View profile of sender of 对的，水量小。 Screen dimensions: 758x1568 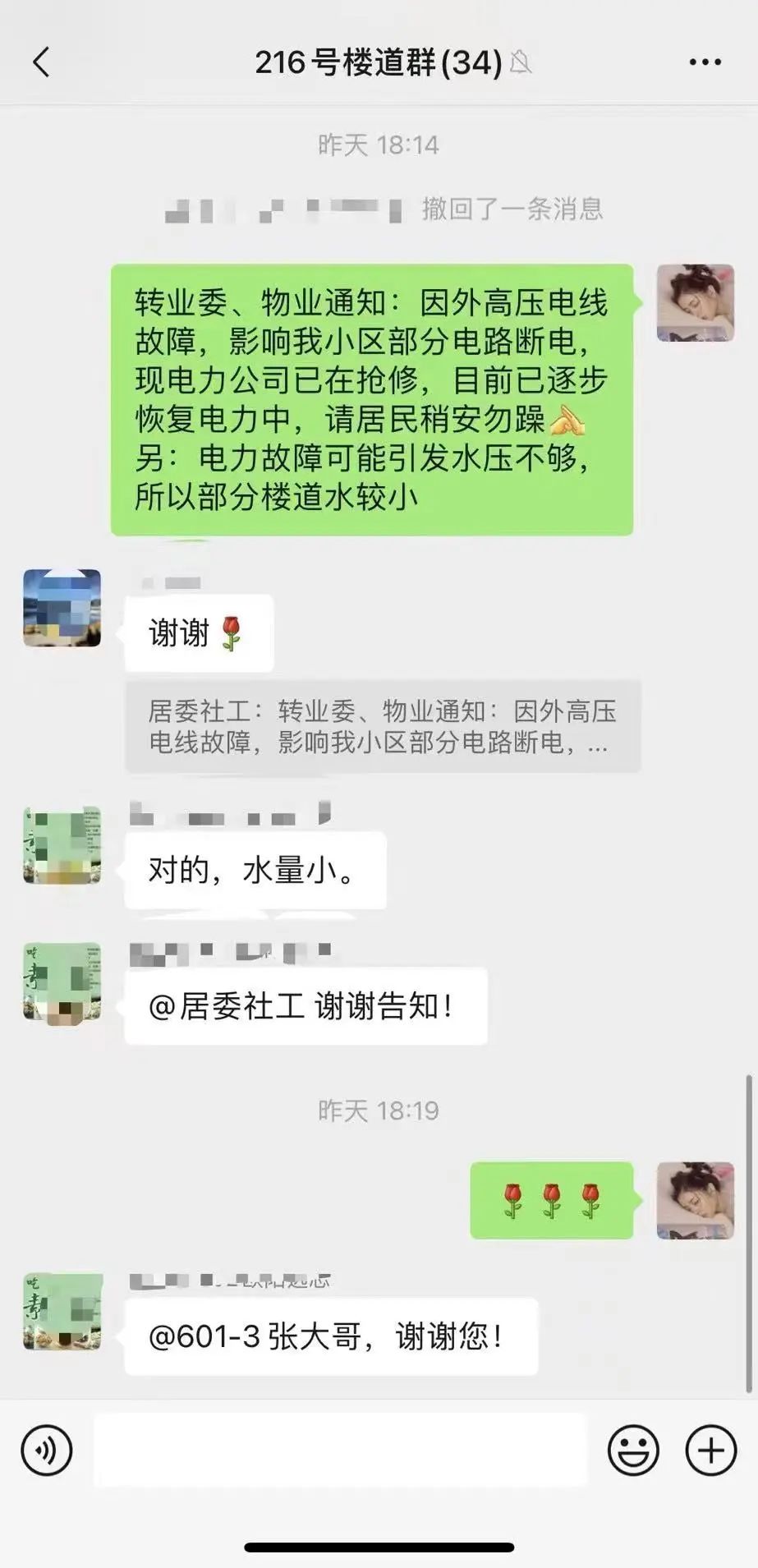pyautogui.click(x=62, y=846)
